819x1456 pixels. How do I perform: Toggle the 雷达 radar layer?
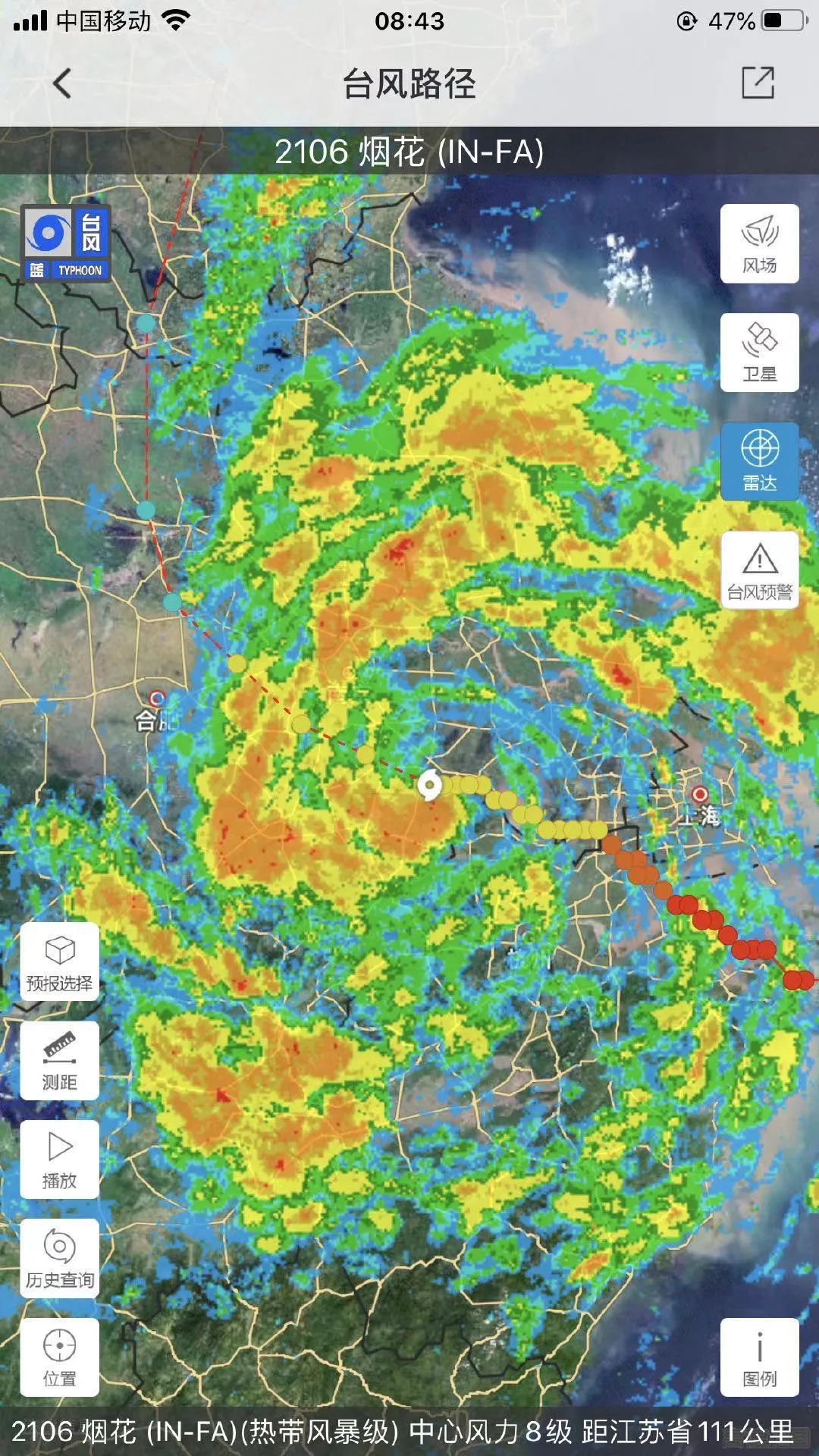pyautogui.click(x=759, y=461)
